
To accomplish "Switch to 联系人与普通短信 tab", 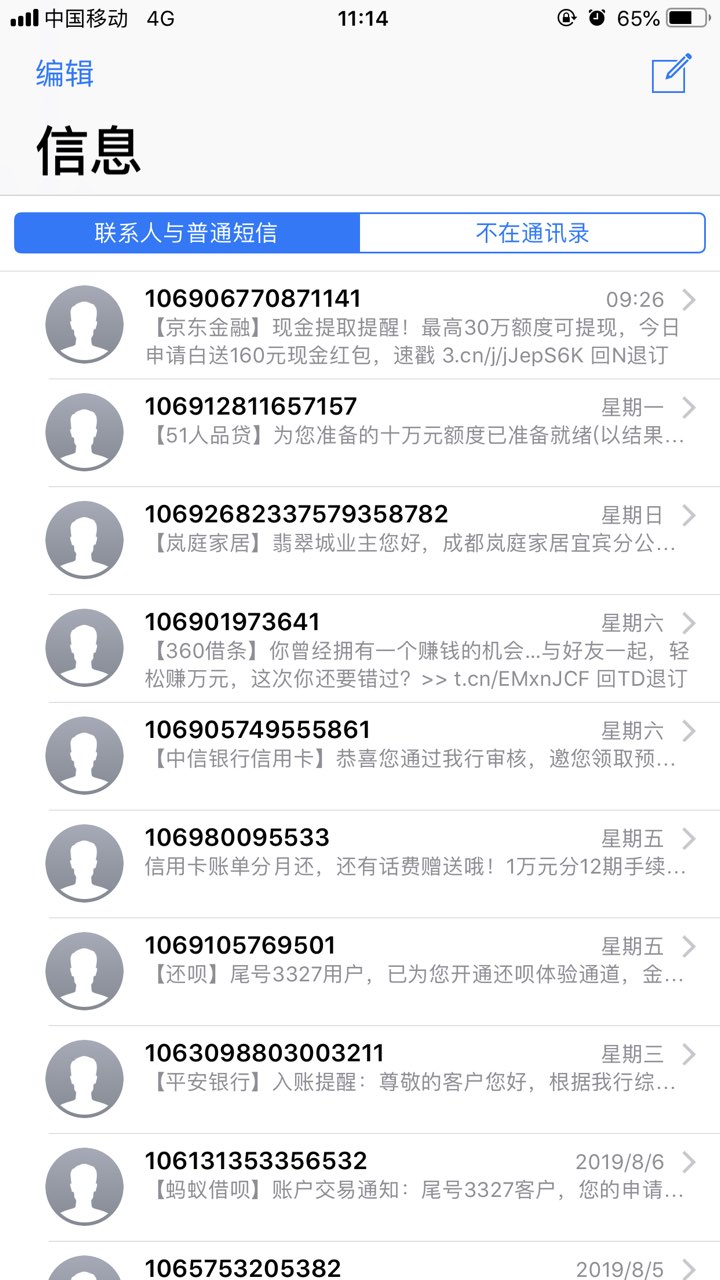I will tap(187, 233).
